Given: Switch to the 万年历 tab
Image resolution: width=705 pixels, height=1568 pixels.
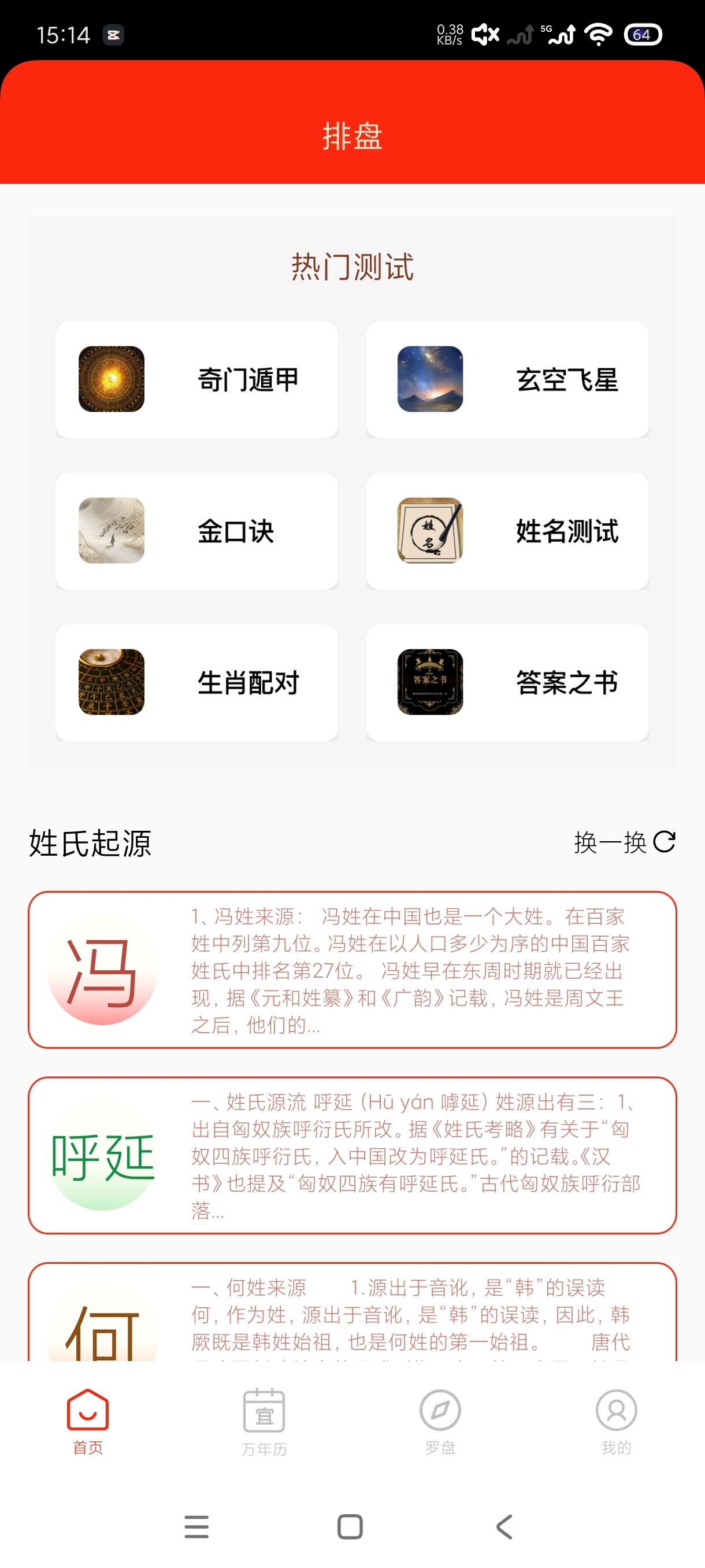Looking at the screenshot, I should click(x=264, y=1422).
